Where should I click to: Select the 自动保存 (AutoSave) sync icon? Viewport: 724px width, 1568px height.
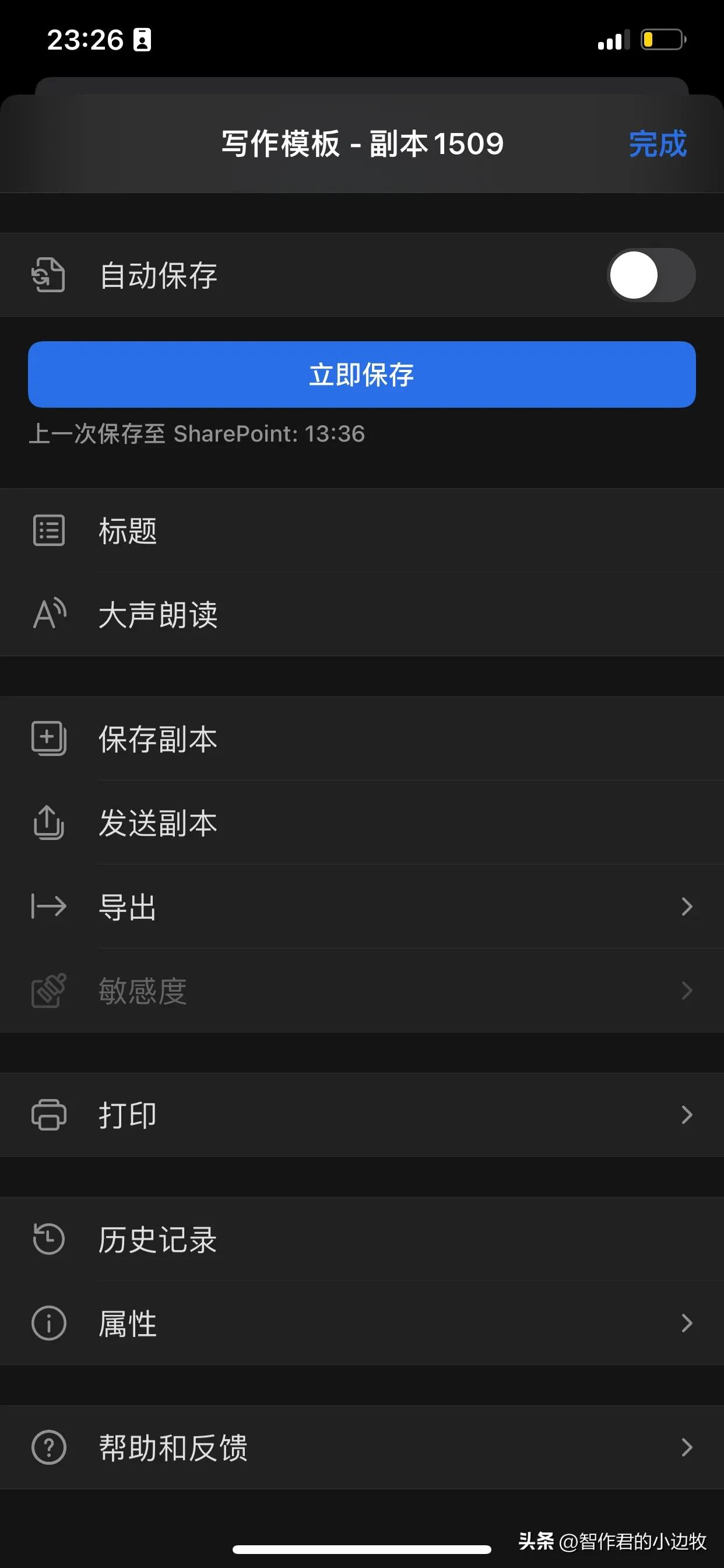pos(47,275)
